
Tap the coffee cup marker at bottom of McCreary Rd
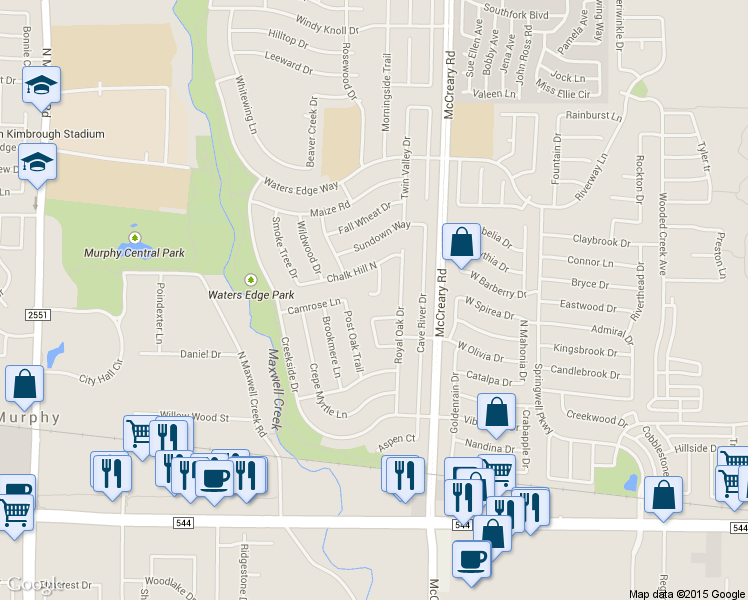click(x=472, y=560)
